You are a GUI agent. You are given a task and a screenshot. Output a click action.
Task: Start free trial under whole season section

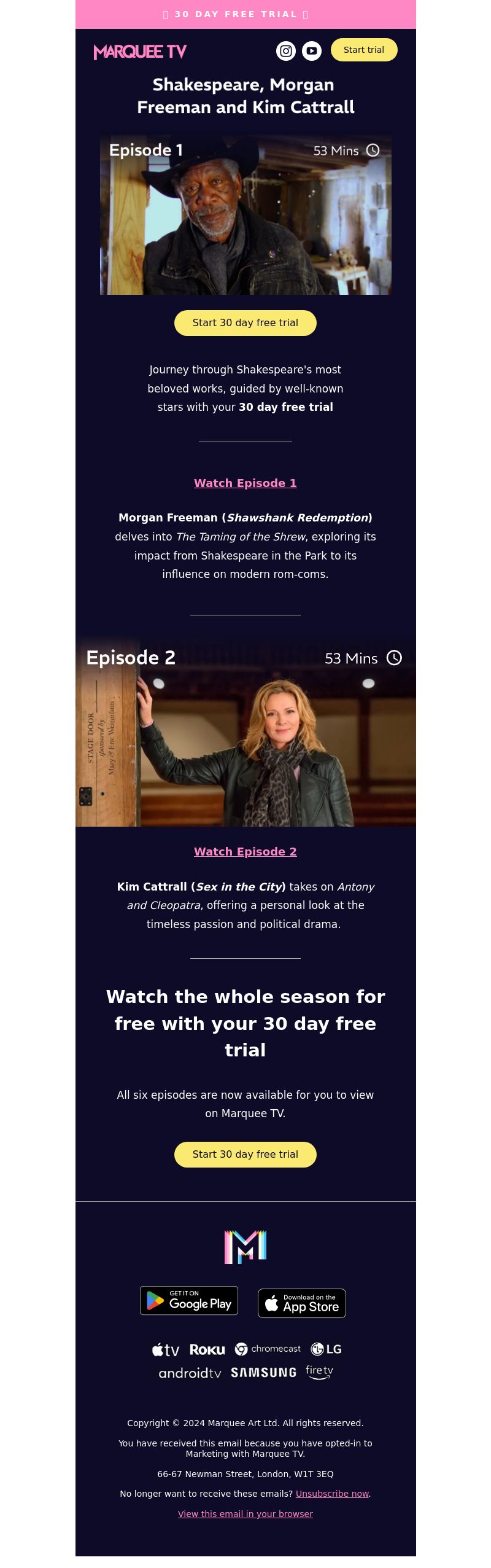tap(245, 1155)
